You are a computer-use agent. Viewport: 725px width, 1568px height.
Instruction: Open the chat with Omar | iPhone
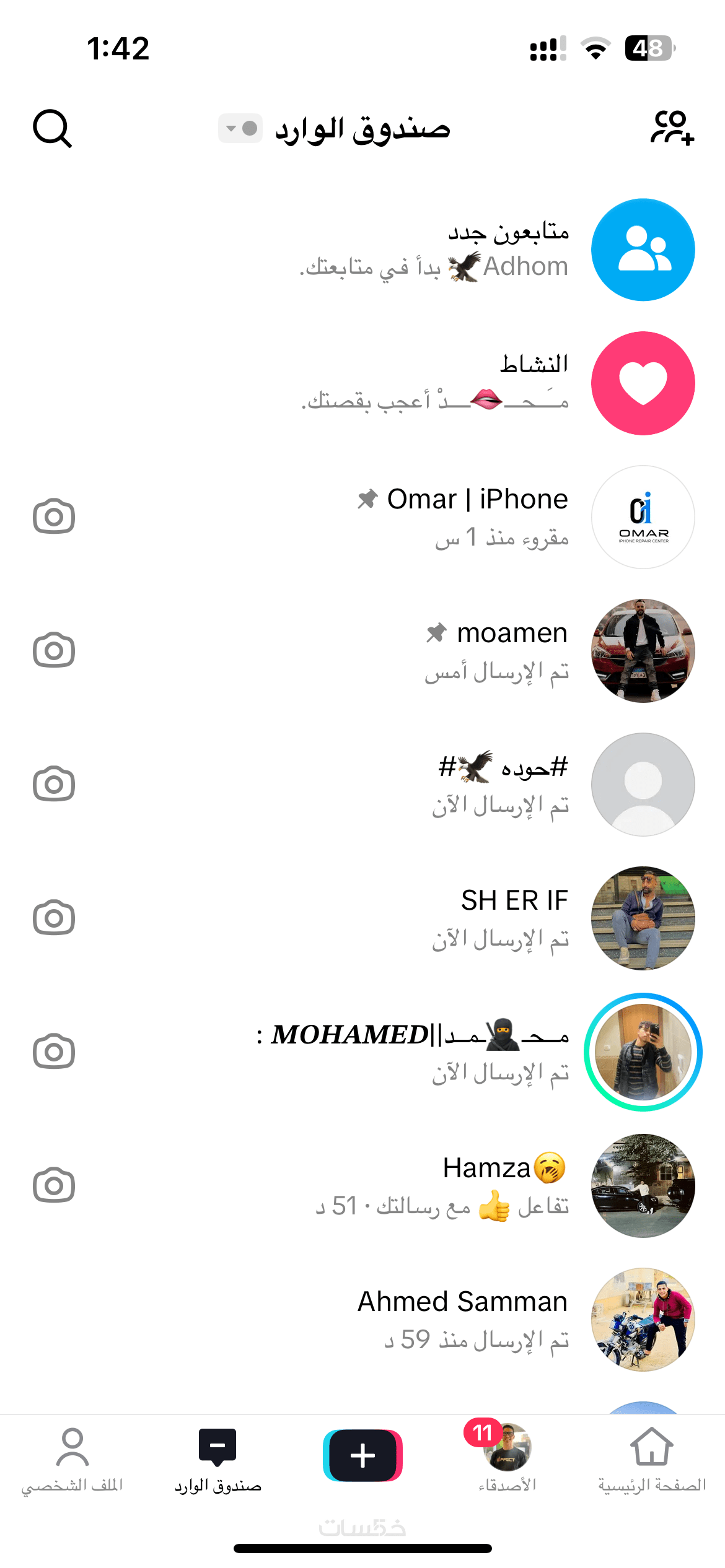434,517
